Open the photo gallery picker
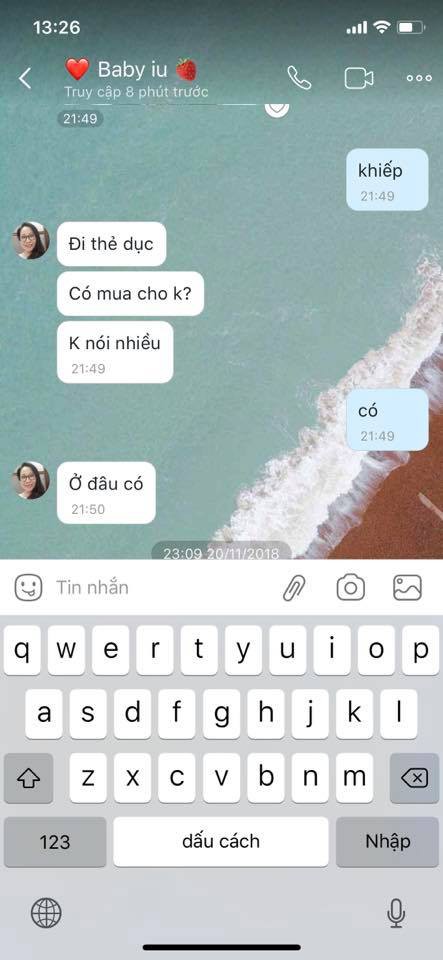Image resolution: width=443 pixels, height=960 pixels. tap(408, 588)
